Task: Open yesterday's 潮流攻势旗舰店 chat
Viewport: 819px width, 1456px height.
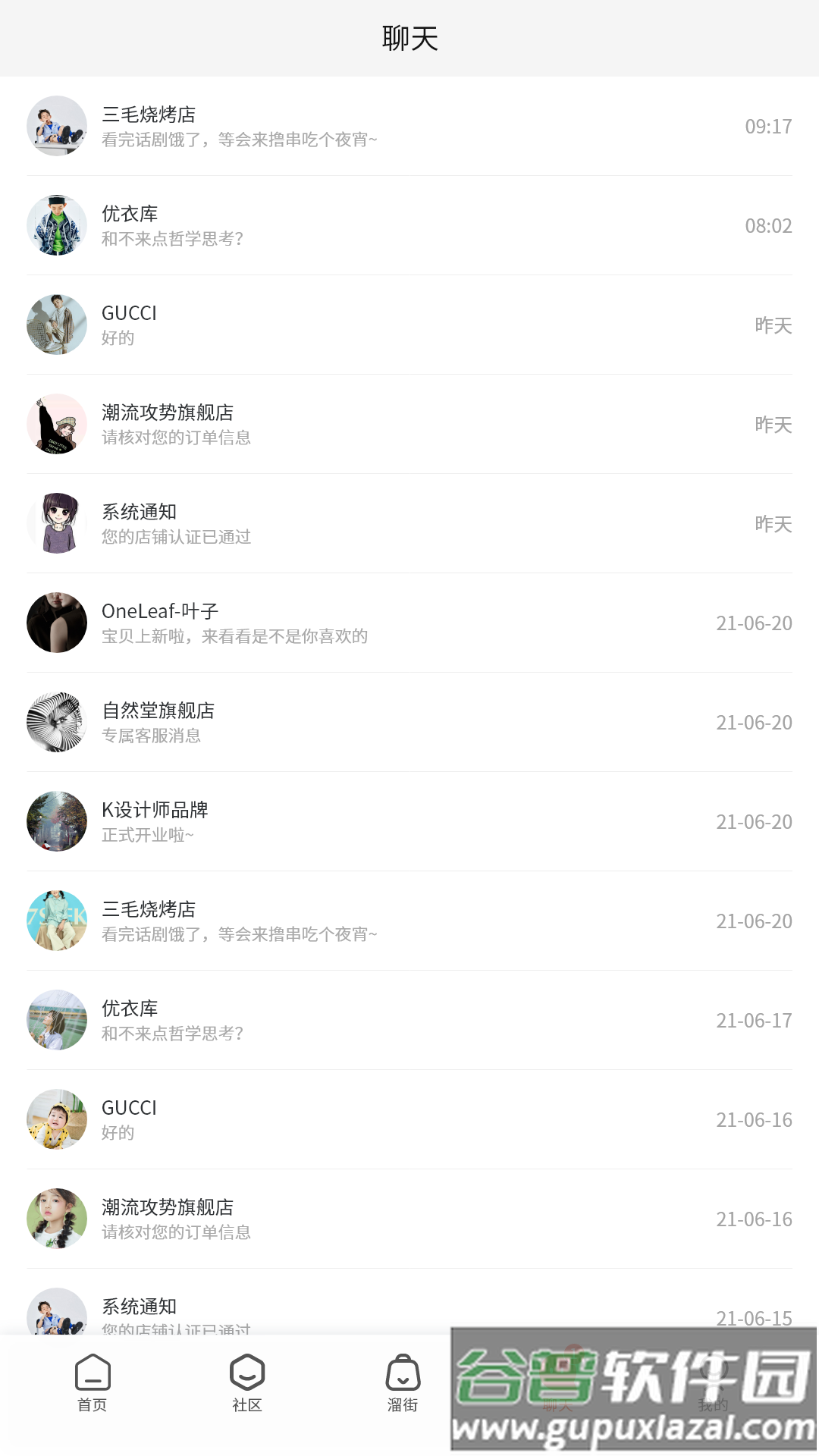Action: (x=409, y=424)
